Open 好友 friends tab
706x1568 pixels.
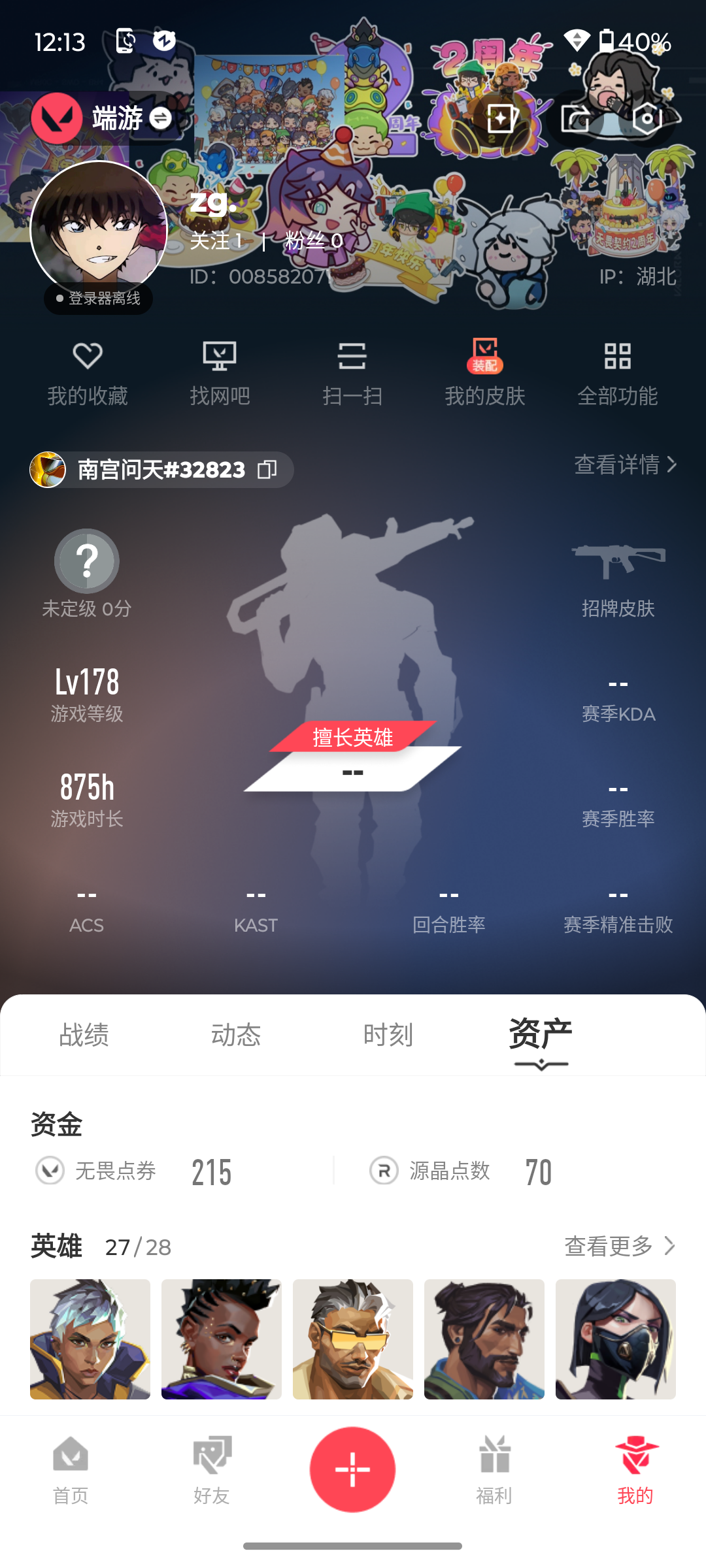point(211,1470)
